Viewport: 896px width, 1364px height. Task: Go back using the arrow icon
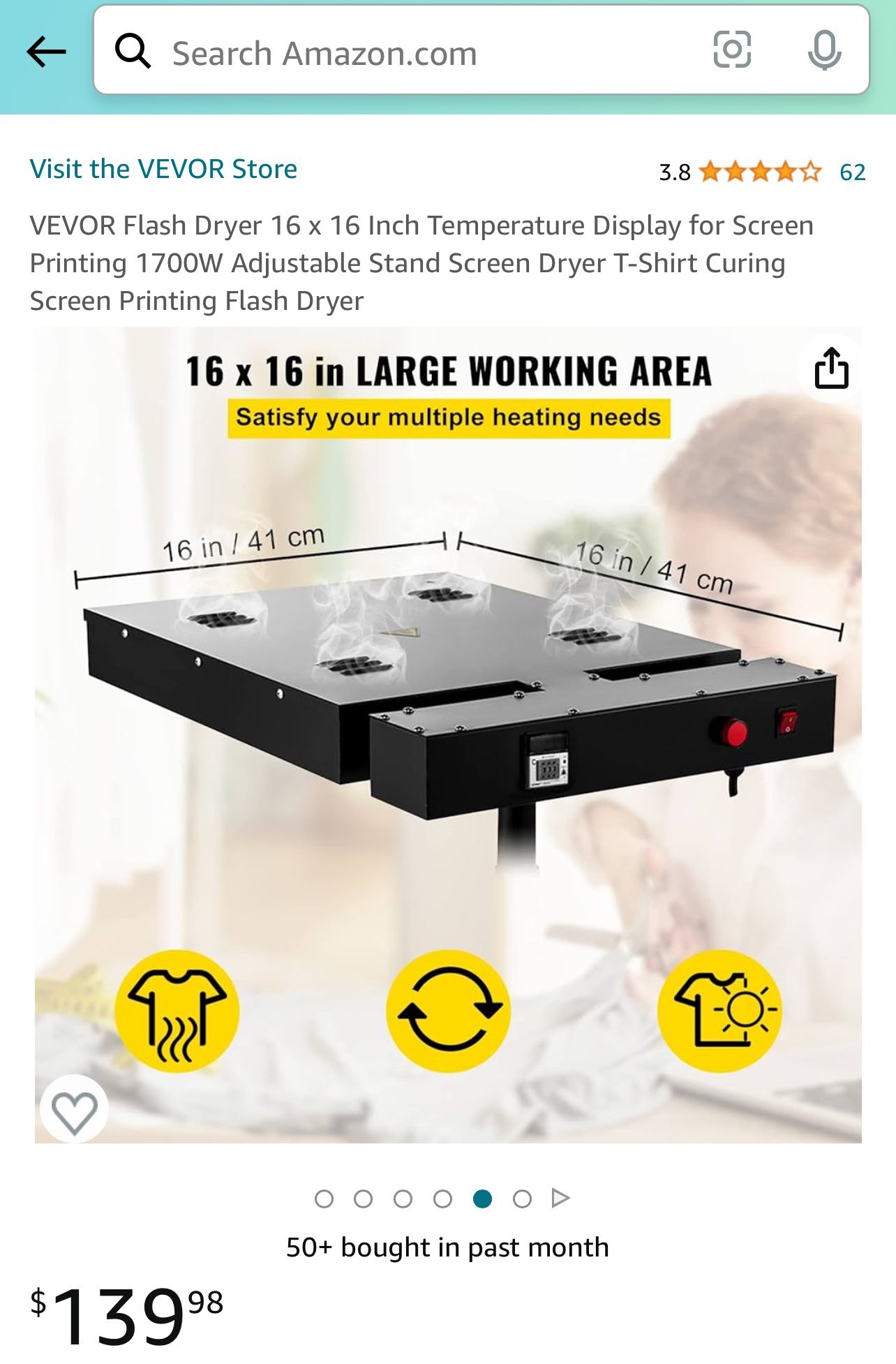[46, 52]
